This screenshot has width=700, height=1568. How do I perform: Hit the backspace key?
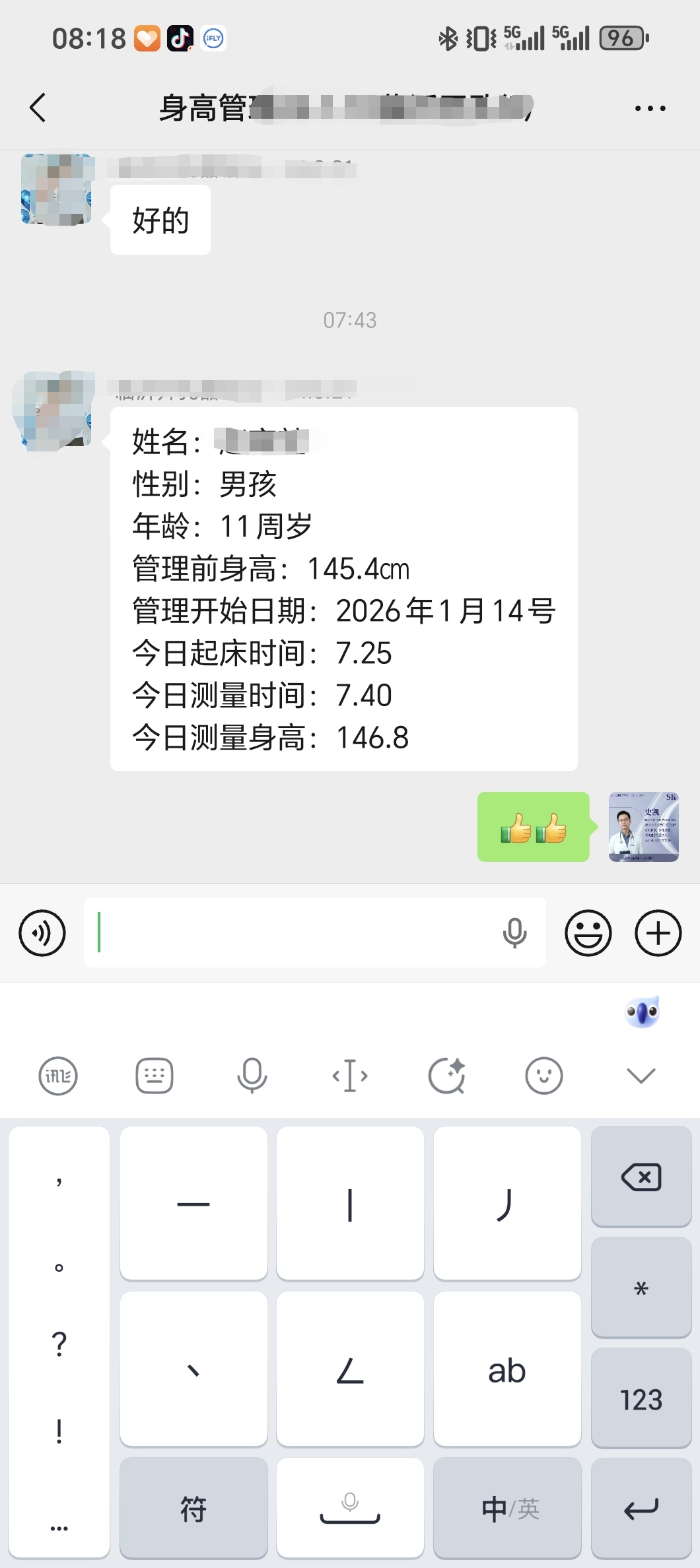pos(641,1177)
